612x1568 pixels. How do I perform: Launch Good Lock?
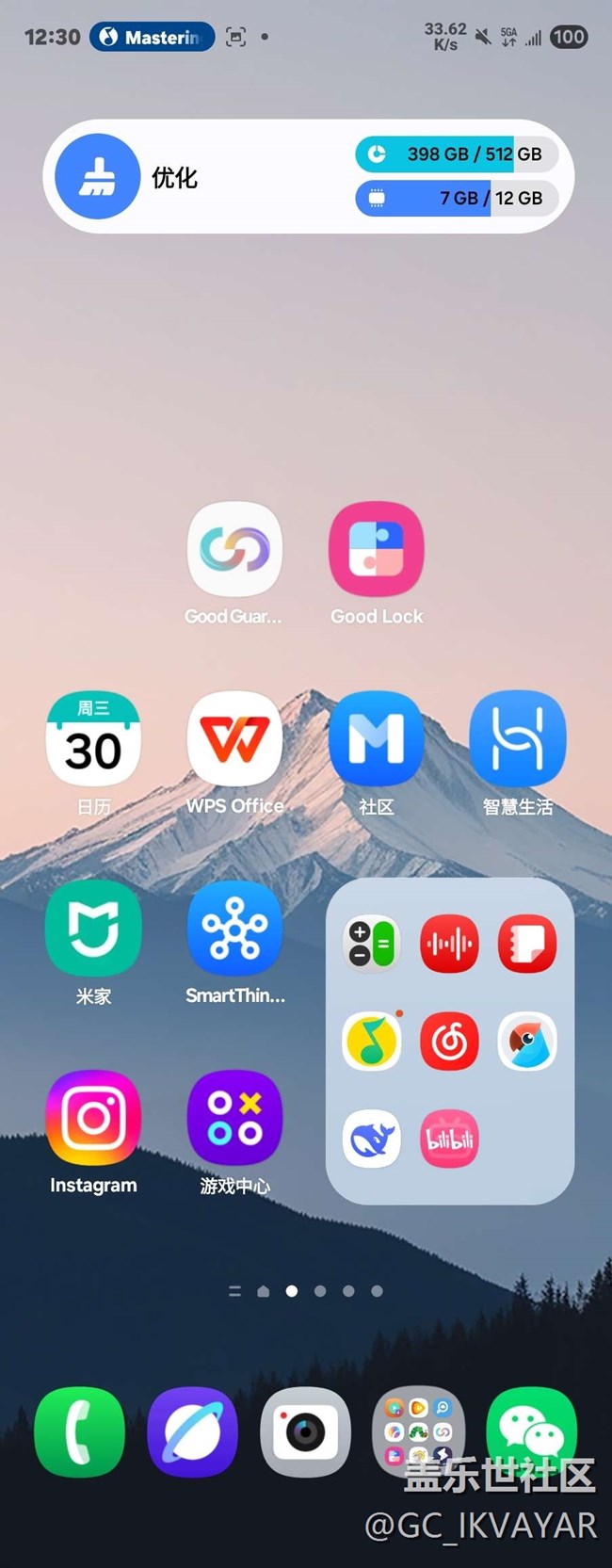click(376, 550)
